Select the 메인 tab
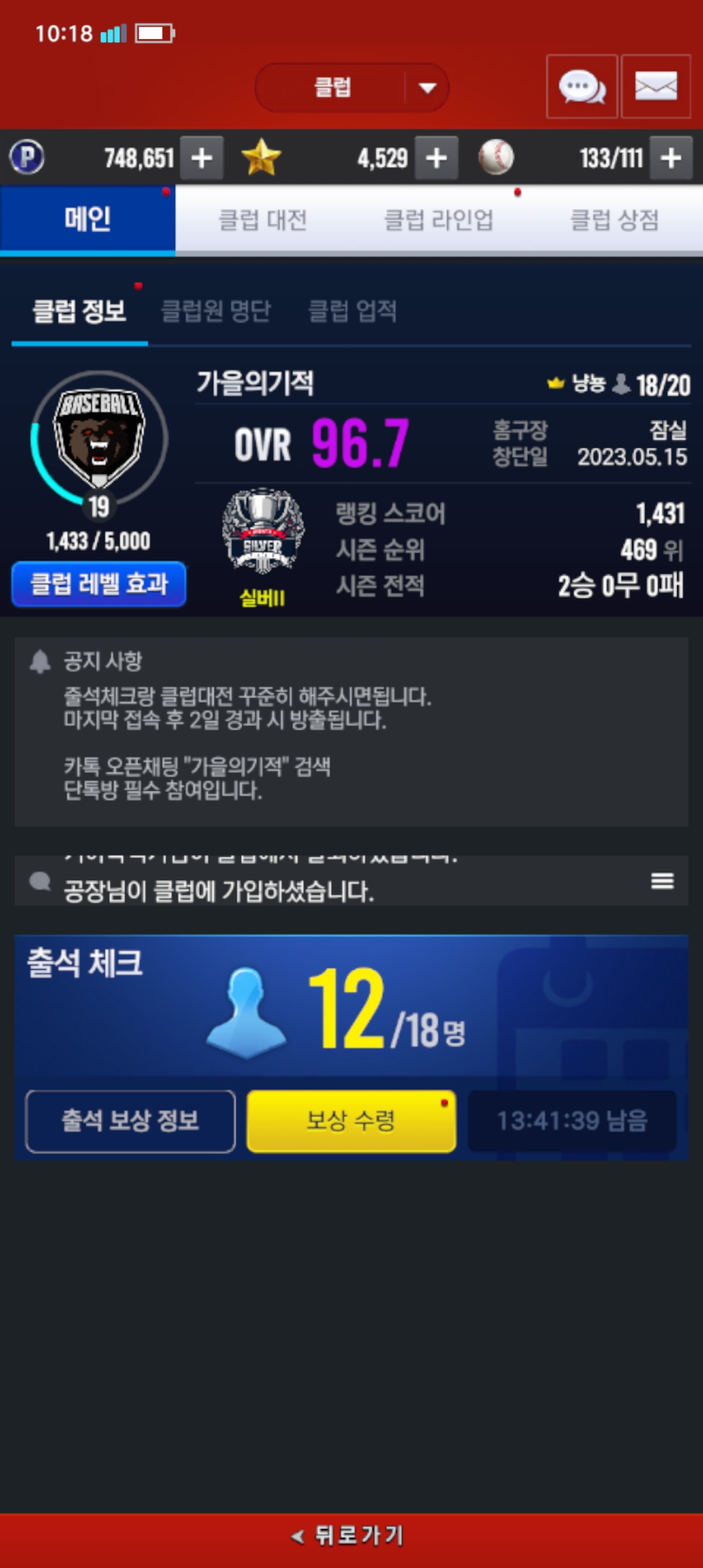The height and width of the screenshot is (1568, 703). point(87,220)
